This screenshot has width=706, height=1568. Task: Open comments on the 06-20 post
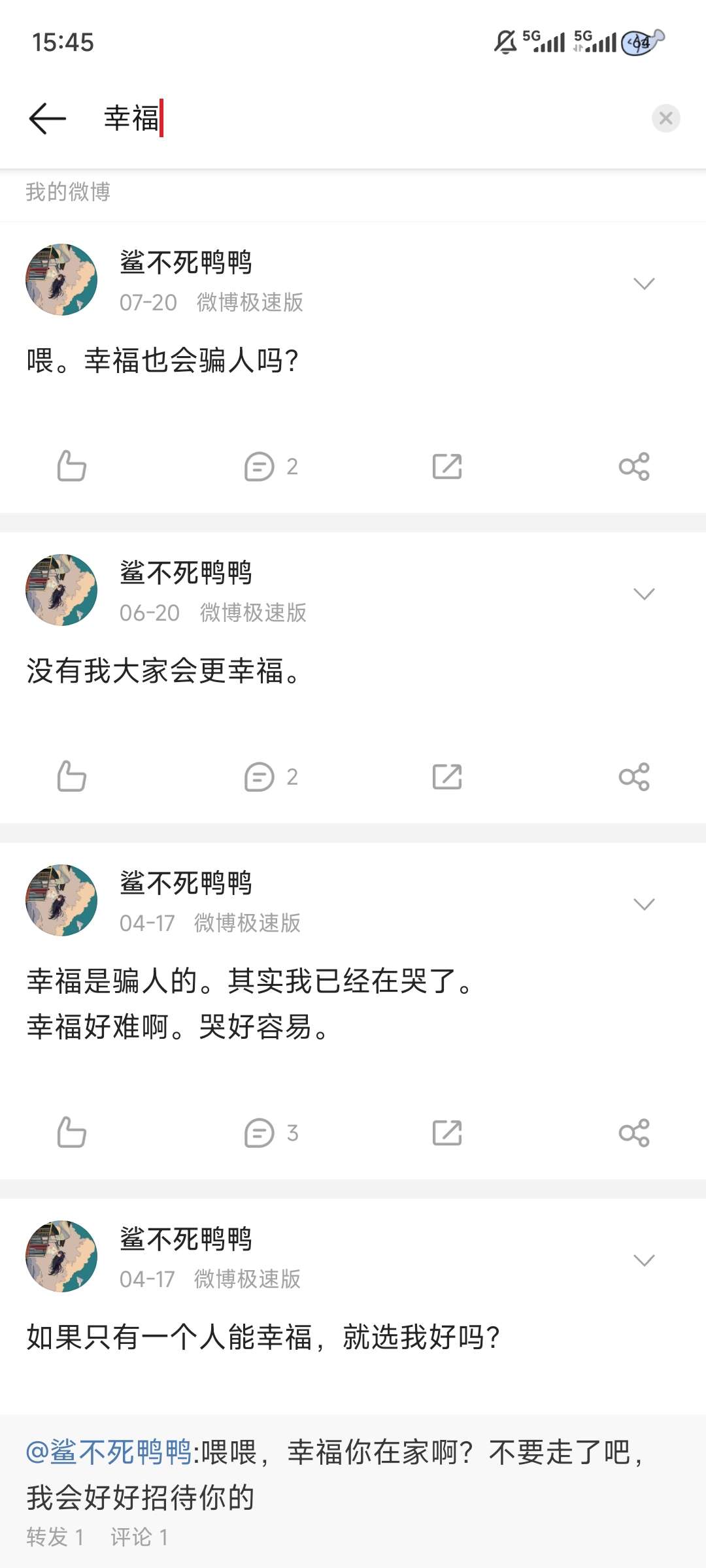click(270, 777)
